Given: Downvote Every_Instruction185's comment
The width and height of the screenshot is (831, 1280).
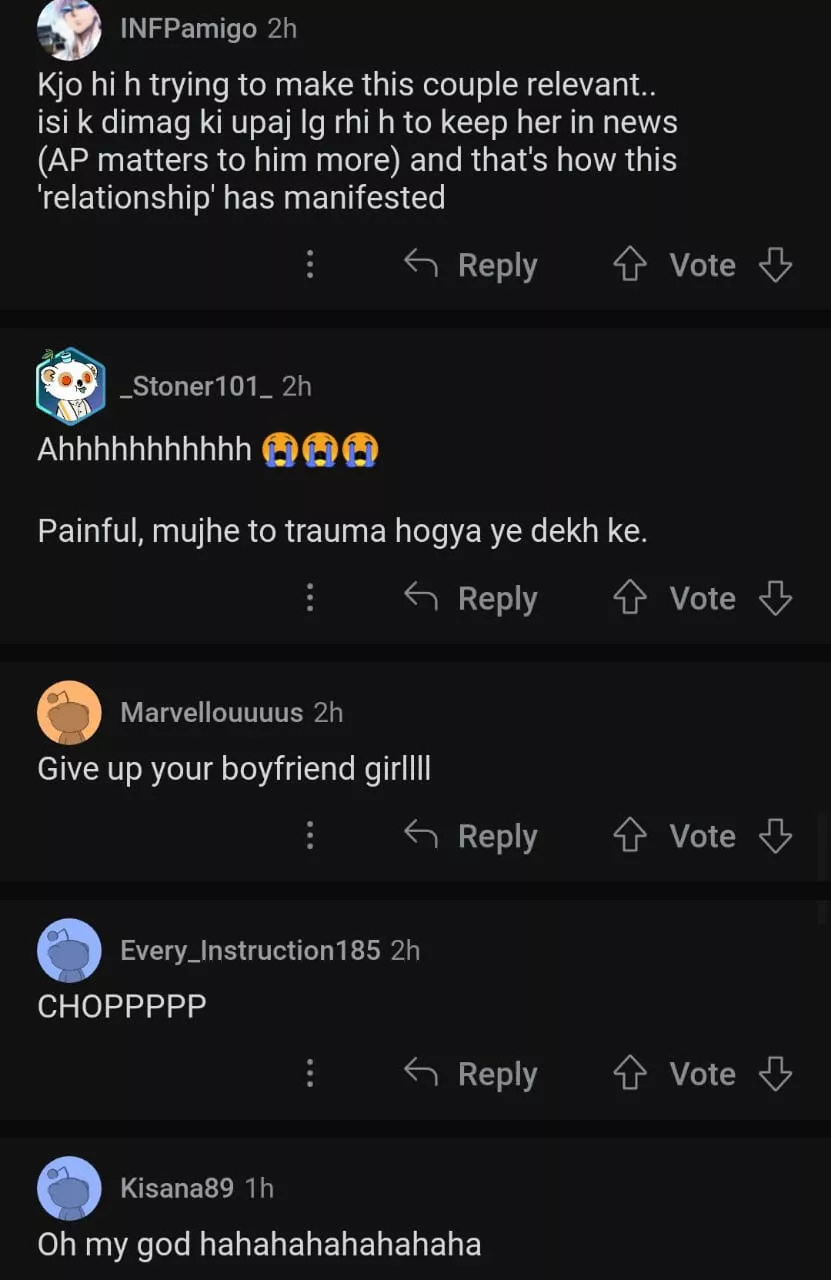Looking at the screenshot, I should (x=775, y=1074).
